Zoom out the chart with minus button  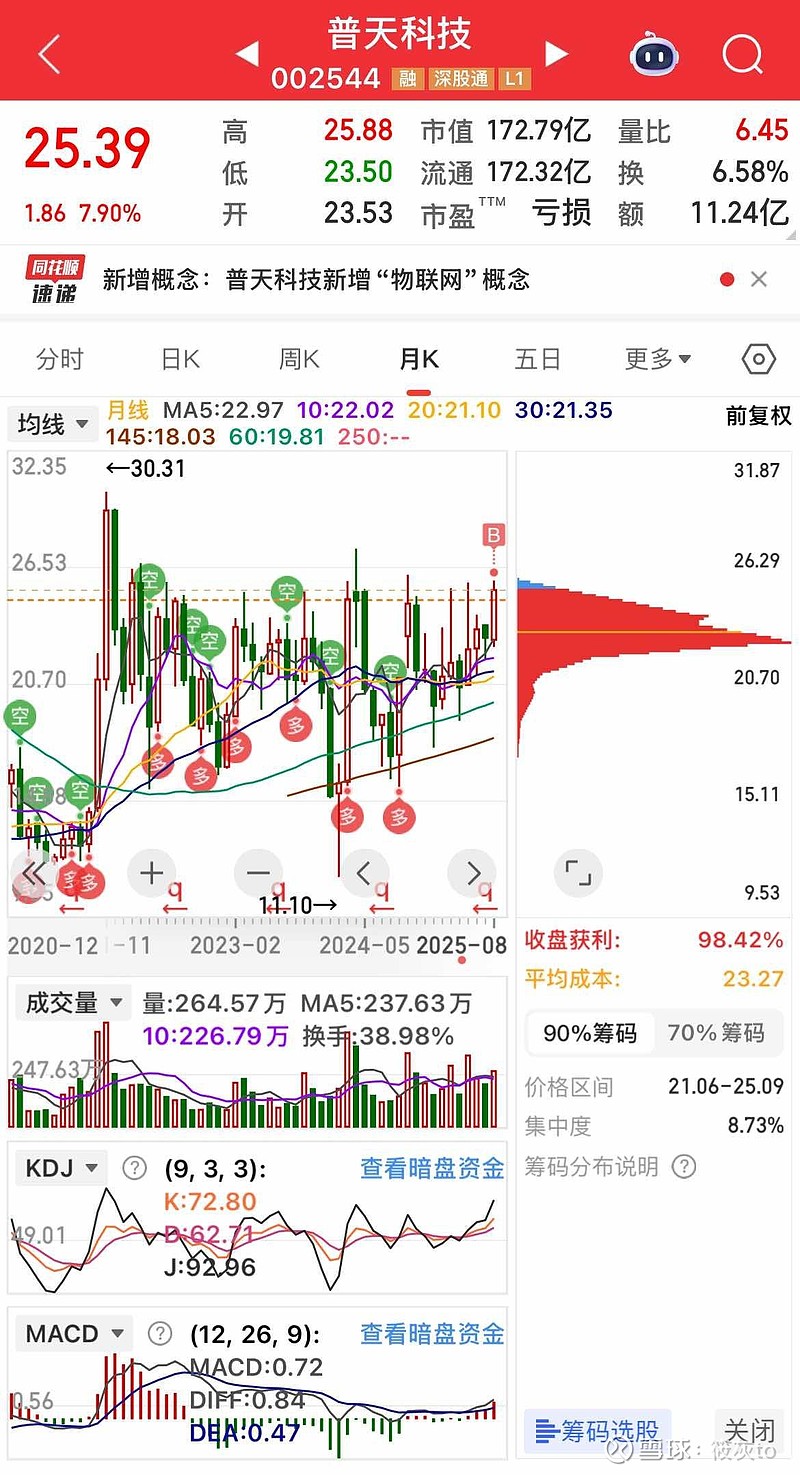258,873
